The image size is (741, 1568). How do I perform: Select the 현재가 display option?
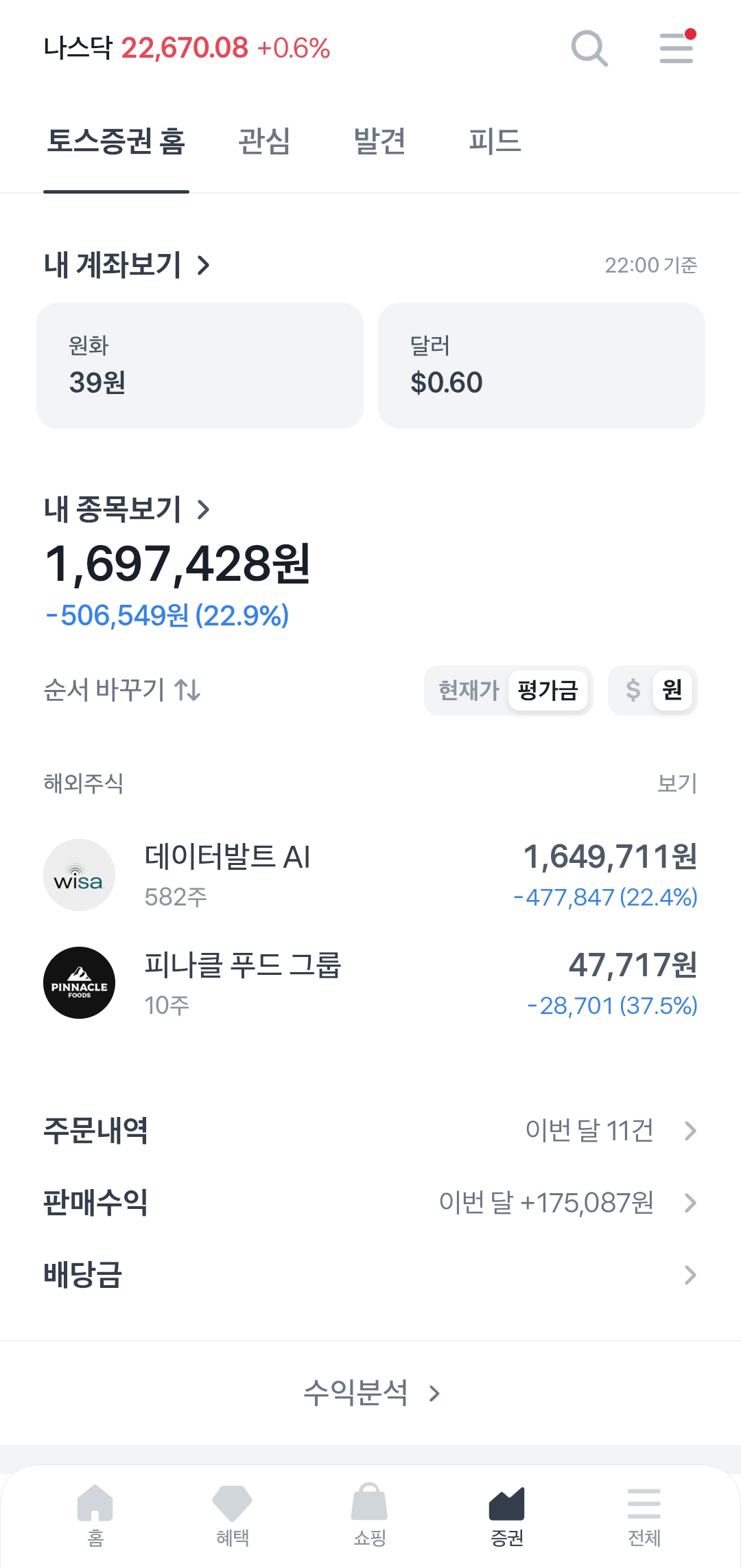point(469,690)
